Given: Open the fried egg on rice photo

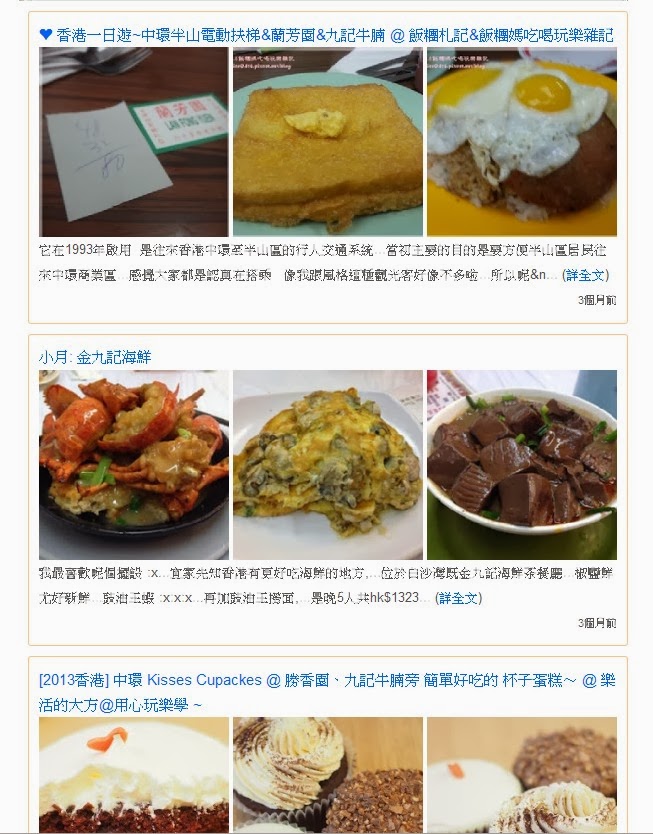Looking at the screenshot, I should click(521, 141).
